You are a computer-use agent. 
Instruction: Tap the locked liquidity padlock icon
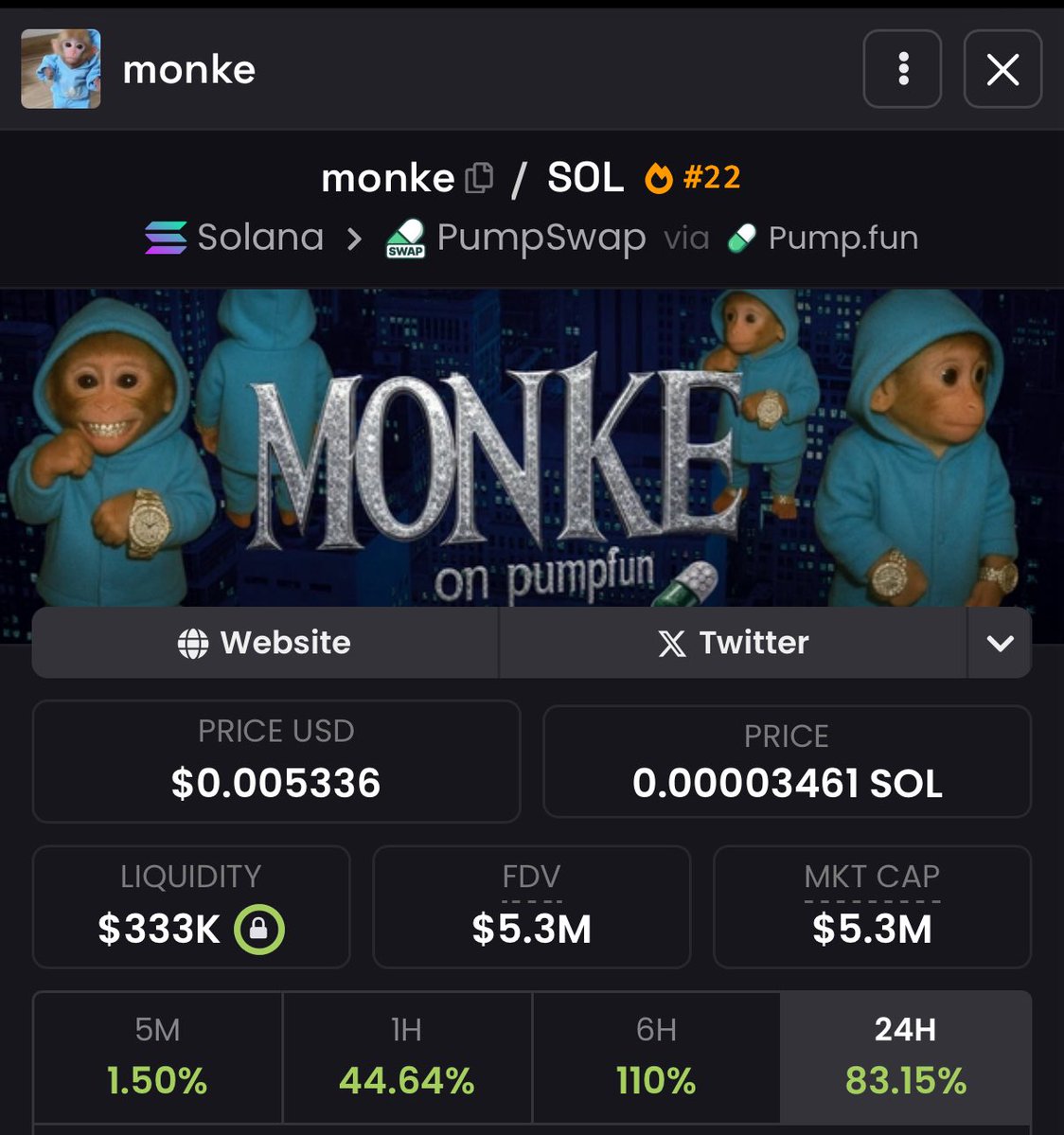coord(259,930)
